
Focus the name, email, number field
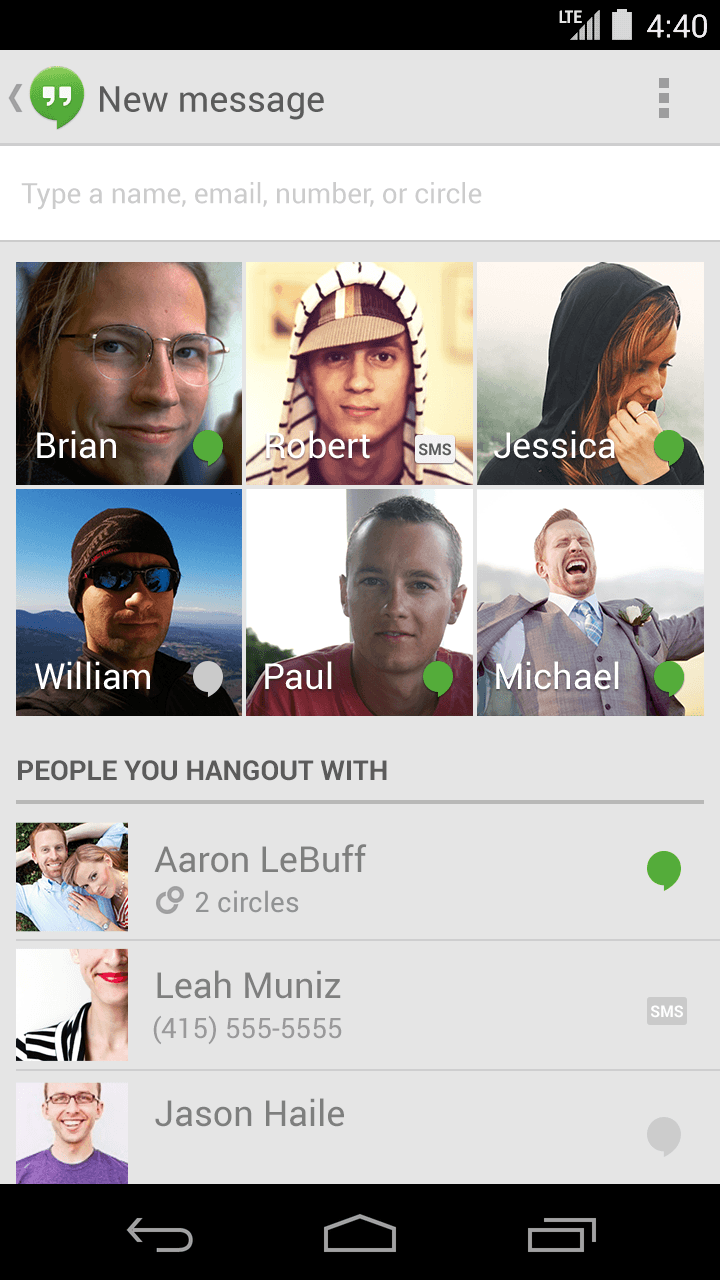(360, 193)
